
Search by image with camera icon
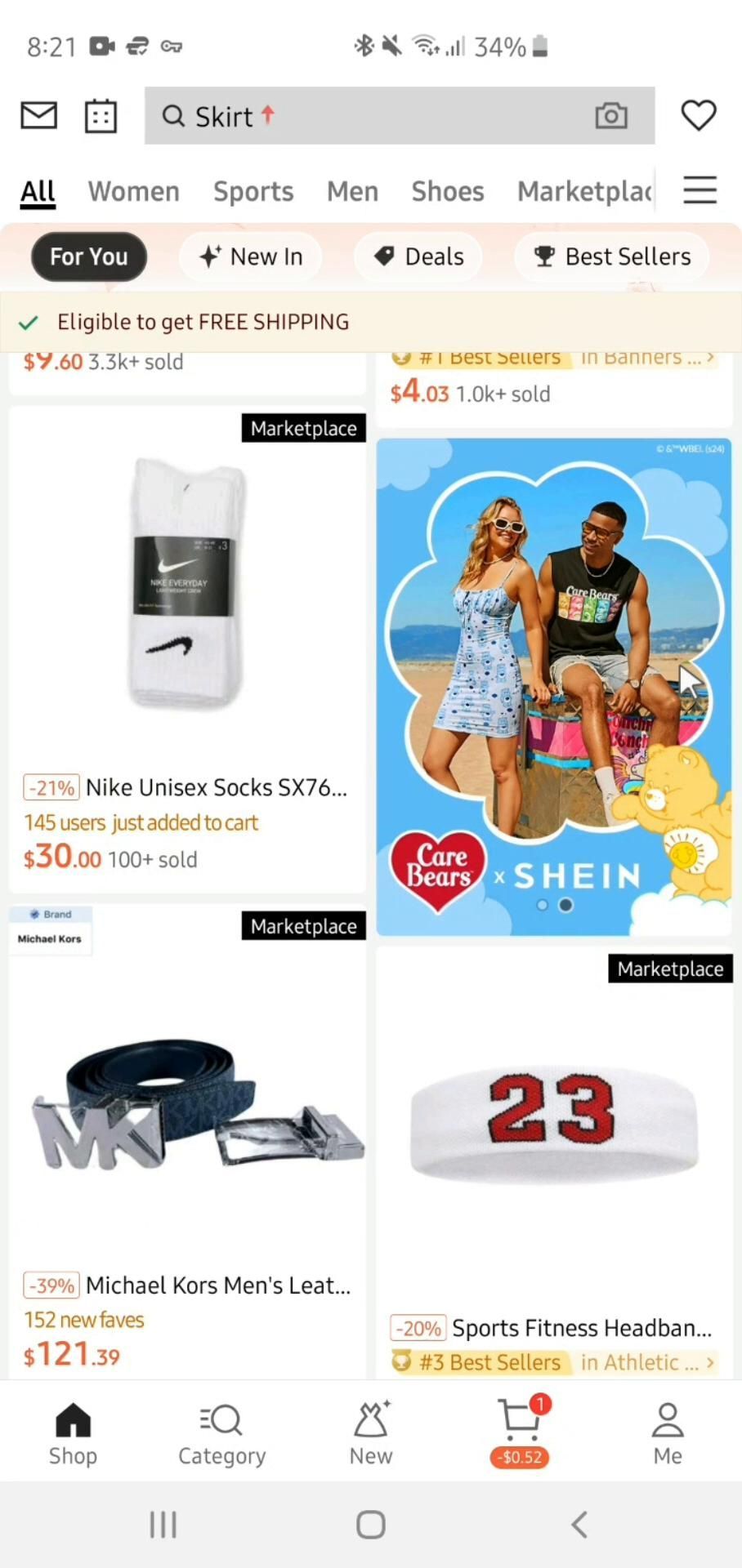(610, 116)
